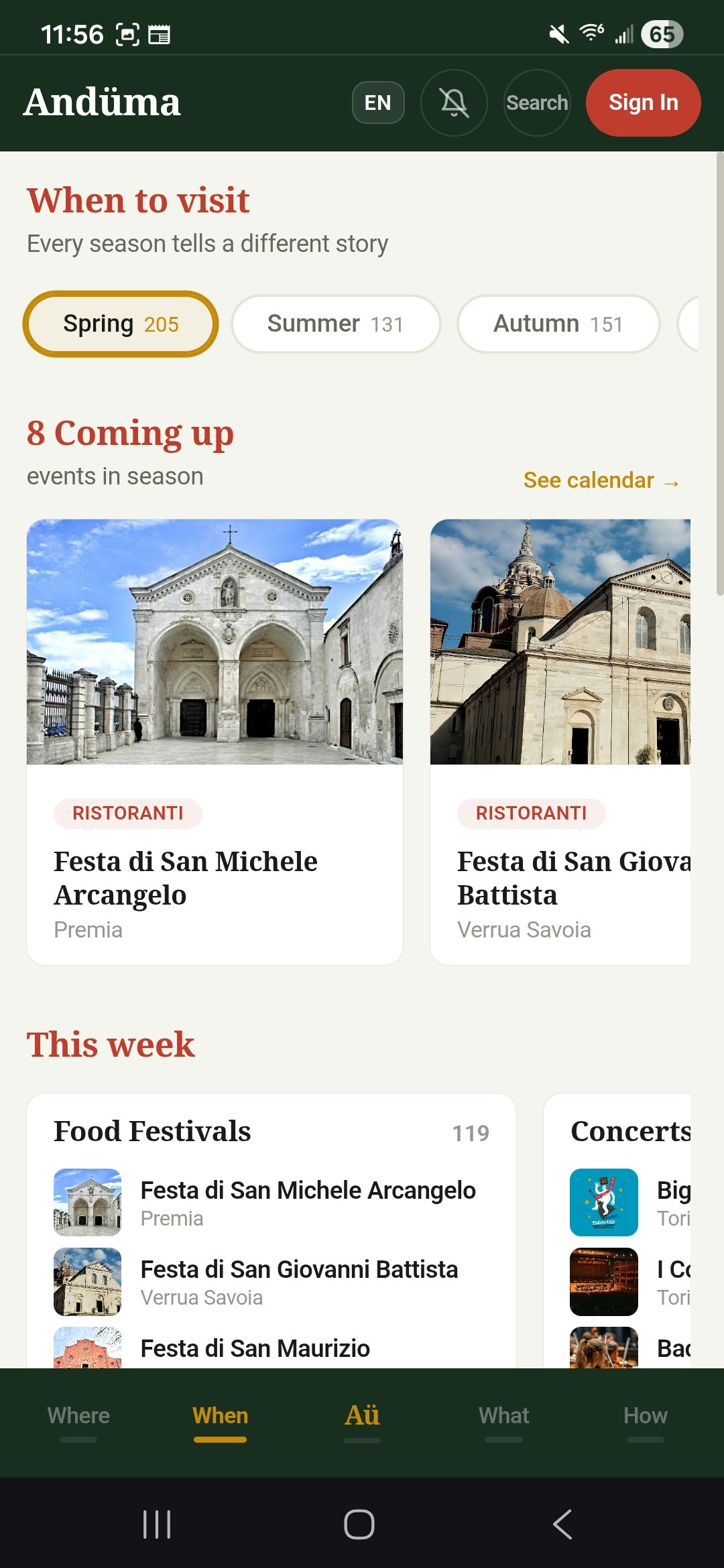
Task: Go back using the system back button
Action: [563, 1524]
